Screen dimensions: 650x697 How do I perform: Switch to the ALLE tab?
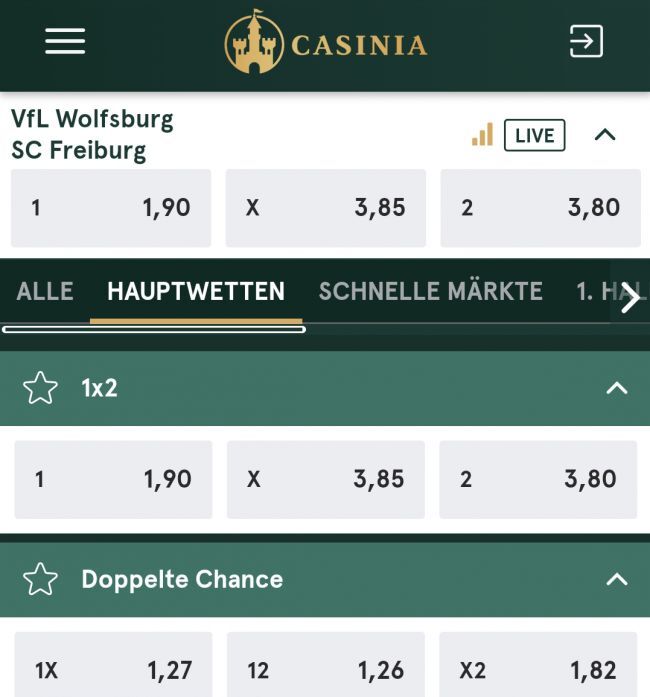click(x=45, y=291)
